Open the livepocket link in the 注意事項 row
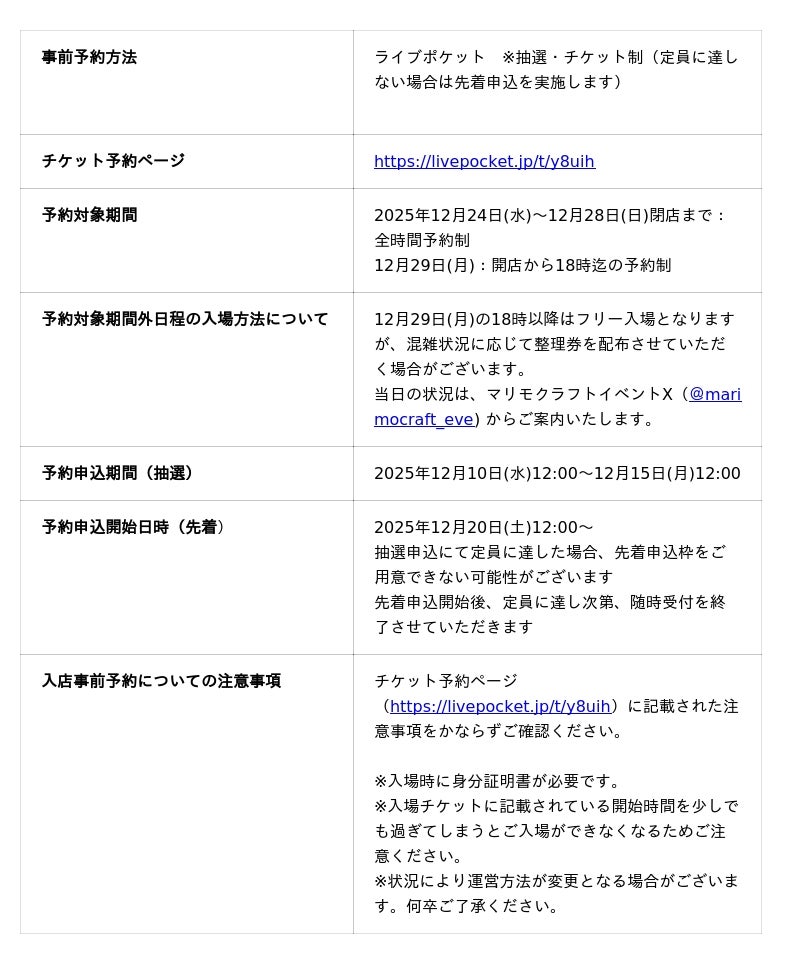The height and width of the screenshot is (964, 800). click(499, 707)
